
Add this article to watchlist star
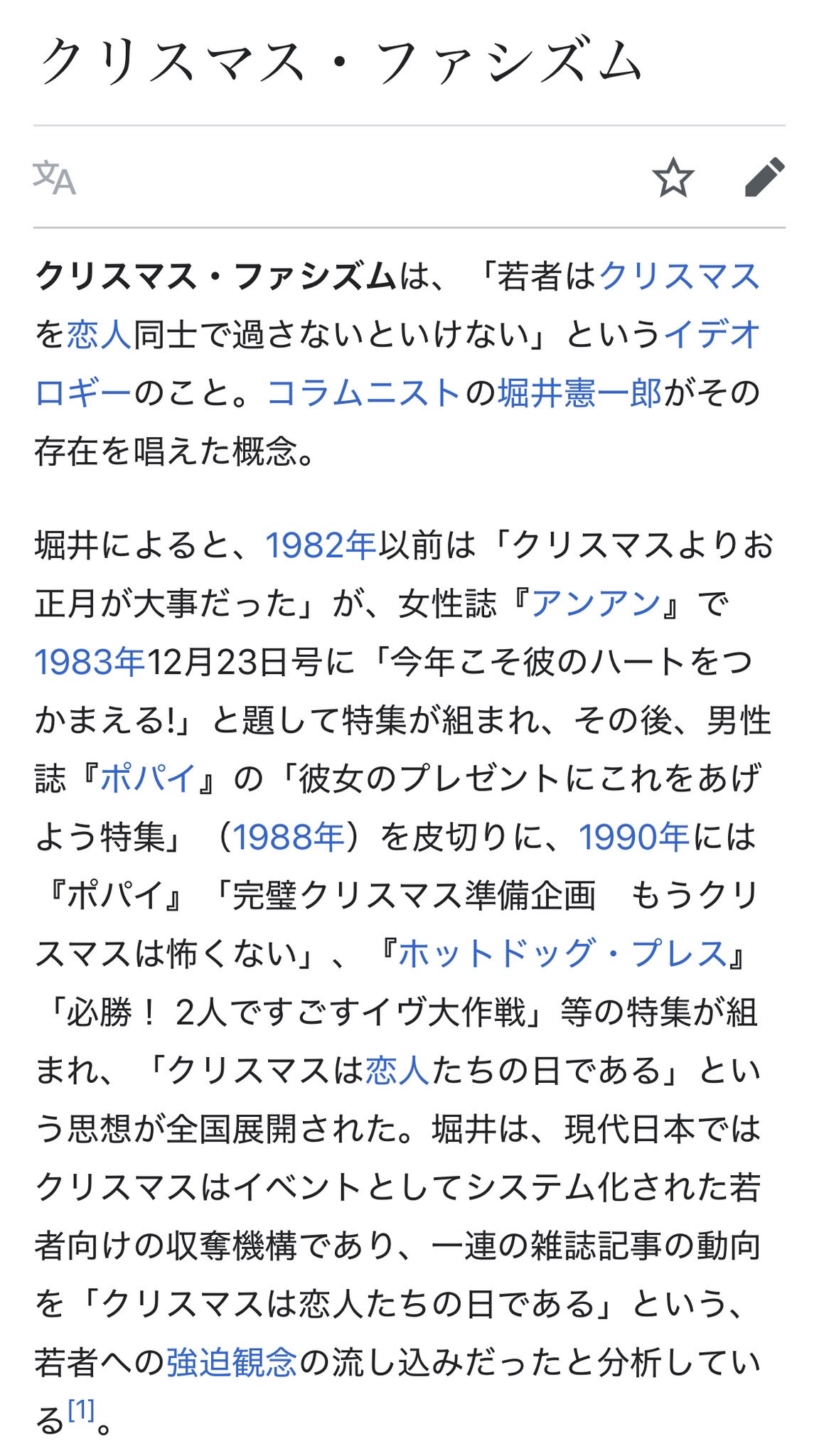pyautogui.click(x=673, y=178)
